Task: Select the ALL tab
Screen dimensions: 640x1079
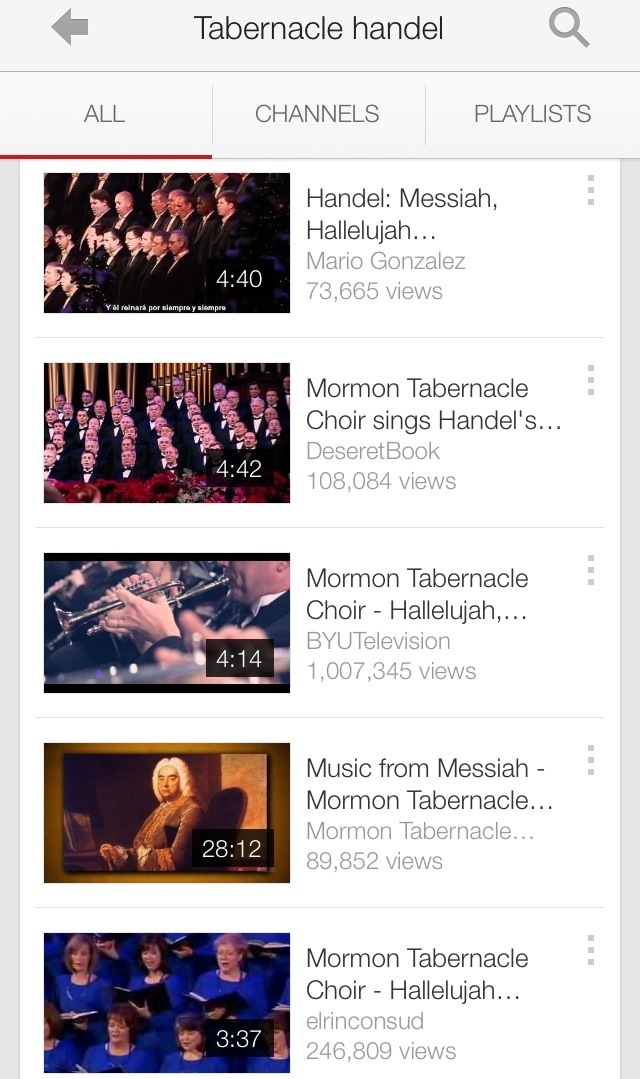Action: pyautogui.click(x=104, y=114)
